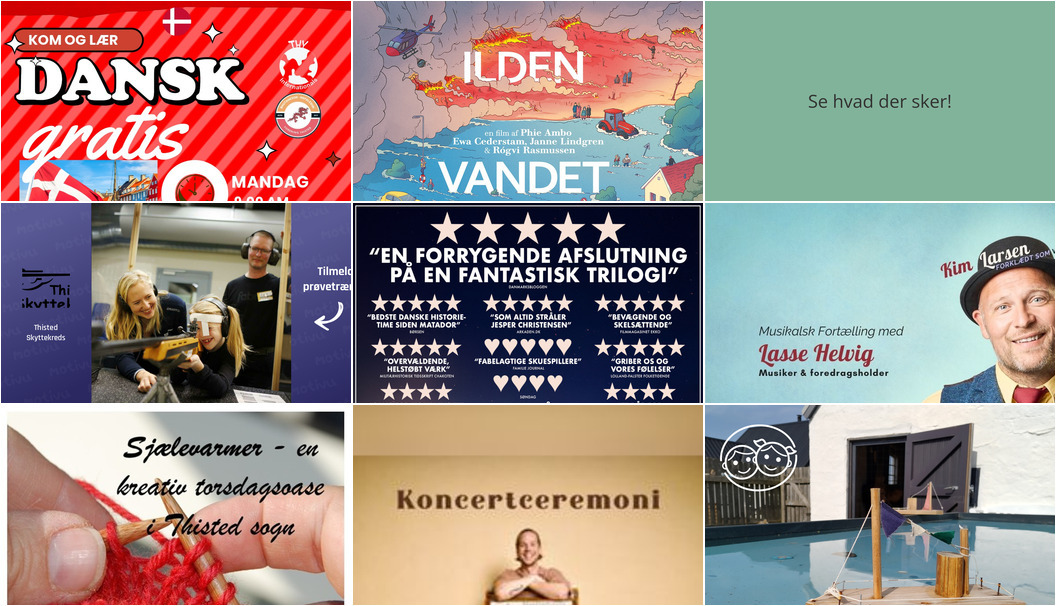
Task: Open the Koncertceremoni event tile
Action: coord(528,505)
